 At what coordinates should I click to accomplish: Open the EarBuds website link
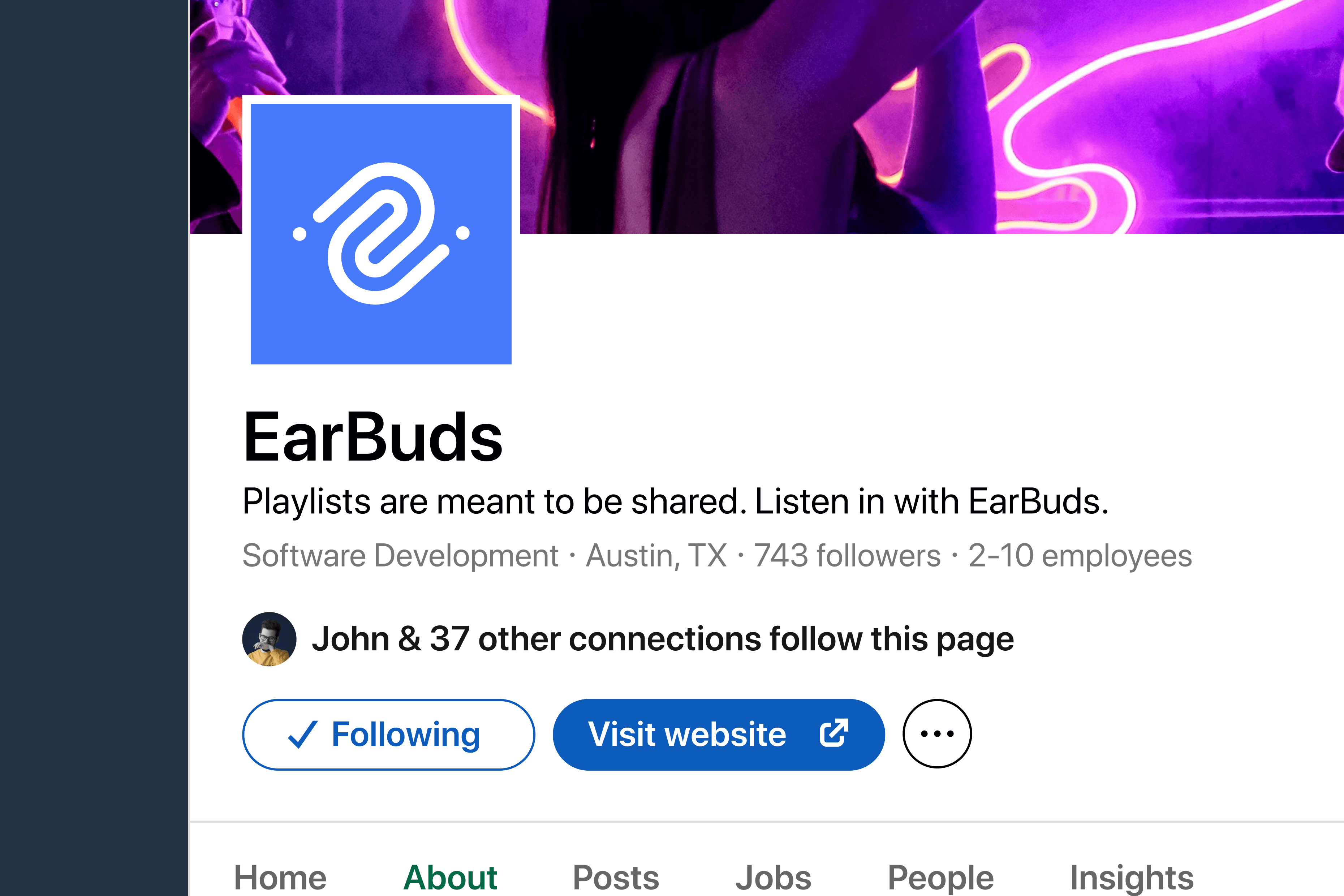(718, 734)
